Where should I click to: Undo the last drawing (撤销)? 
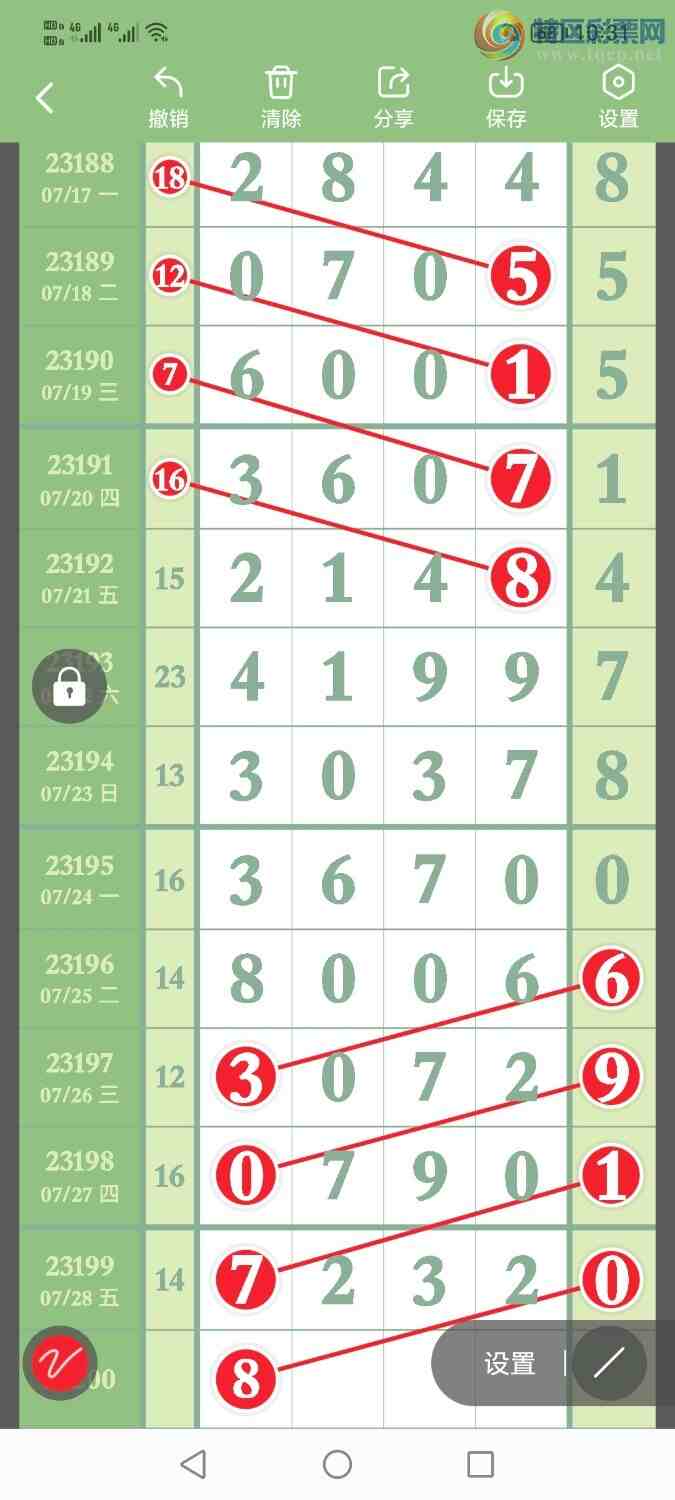coord(168,98)
